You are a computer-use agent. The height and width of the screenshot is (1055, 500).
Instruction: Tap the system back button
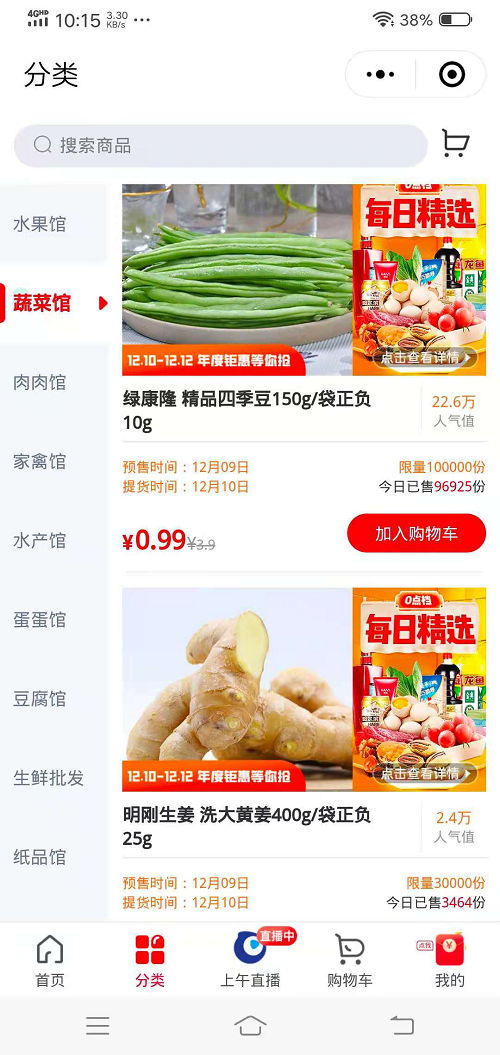pos(402,1025)
